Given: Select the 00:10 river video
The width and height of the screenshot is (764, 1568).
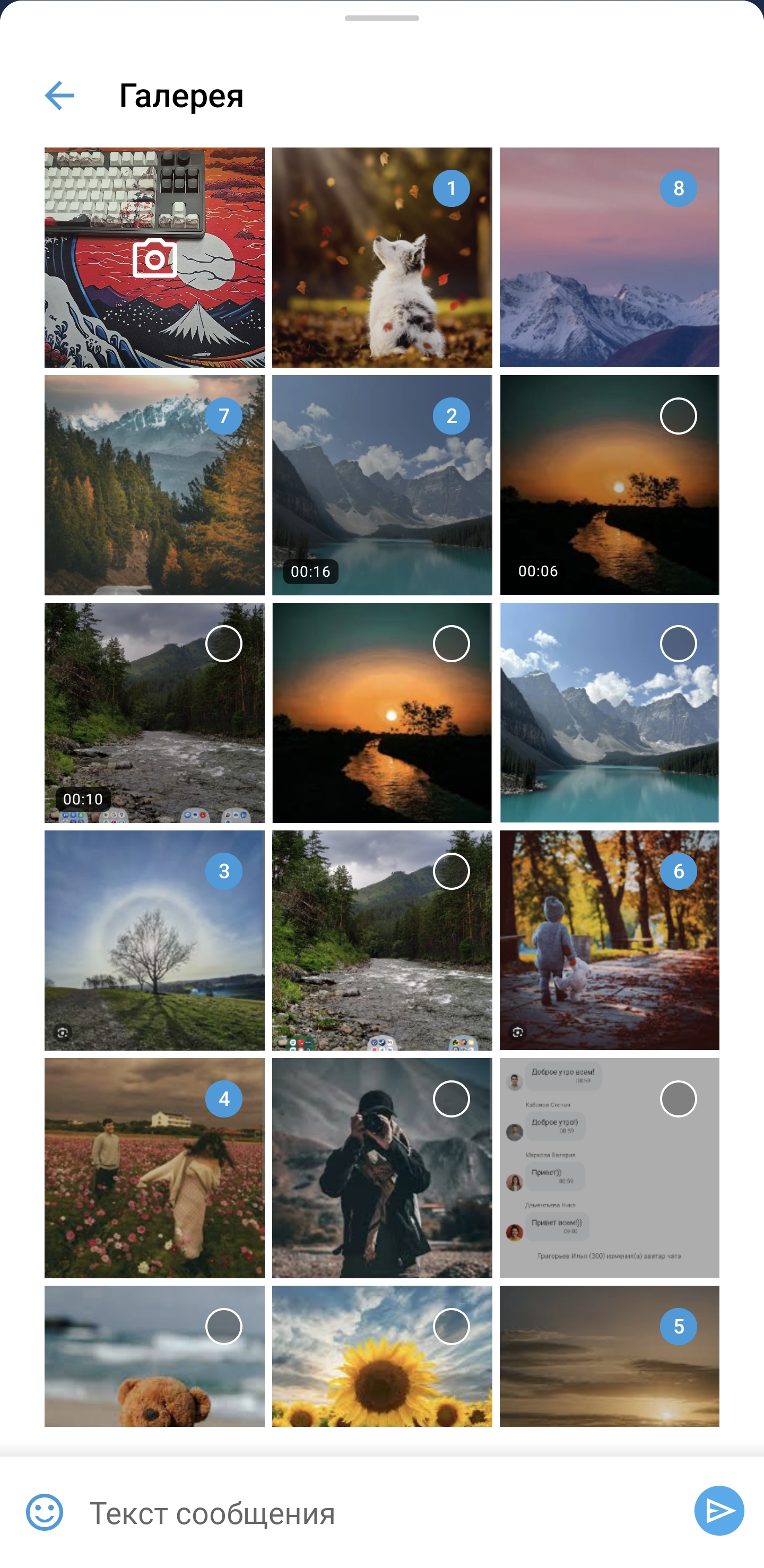Looking at the screenshot, I should pyautogui.click(x=223, y=644).
